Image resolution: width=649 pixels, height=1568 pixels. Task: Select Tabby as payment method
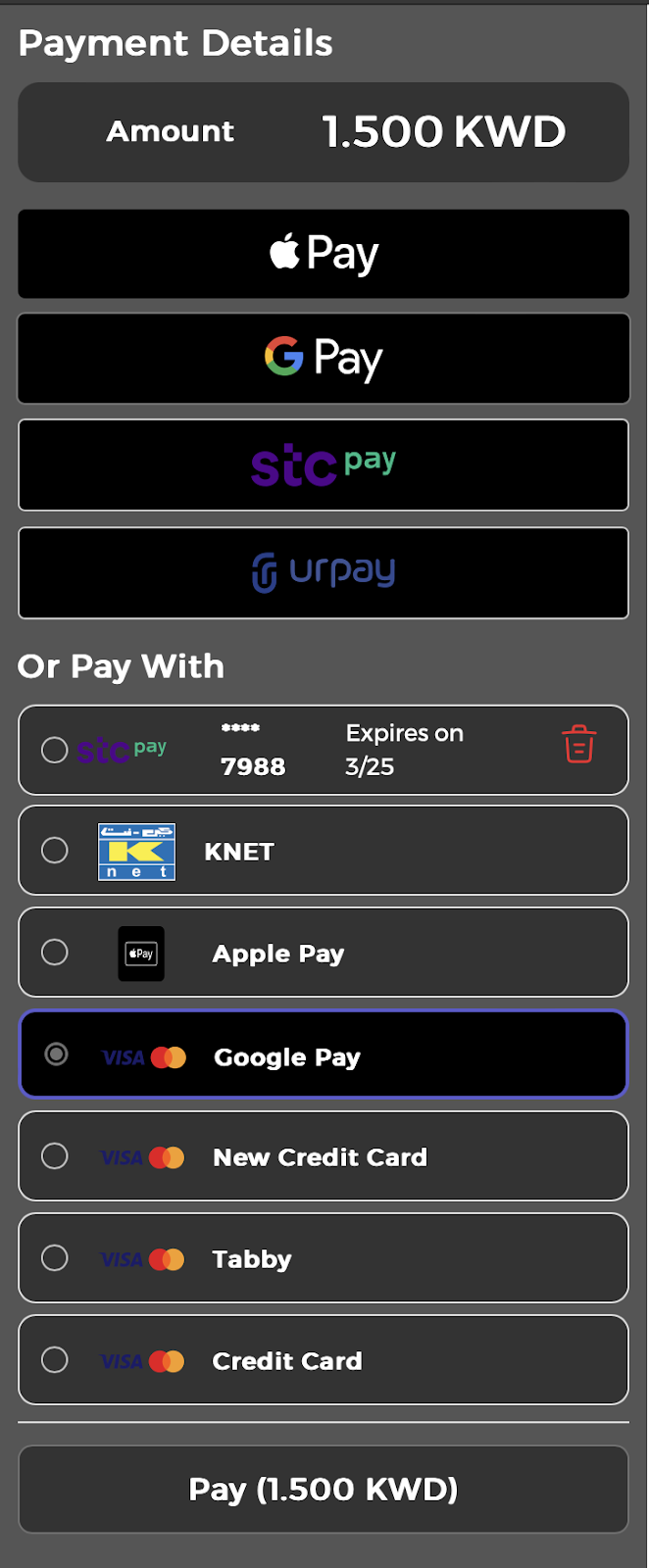coord(55,1258)
